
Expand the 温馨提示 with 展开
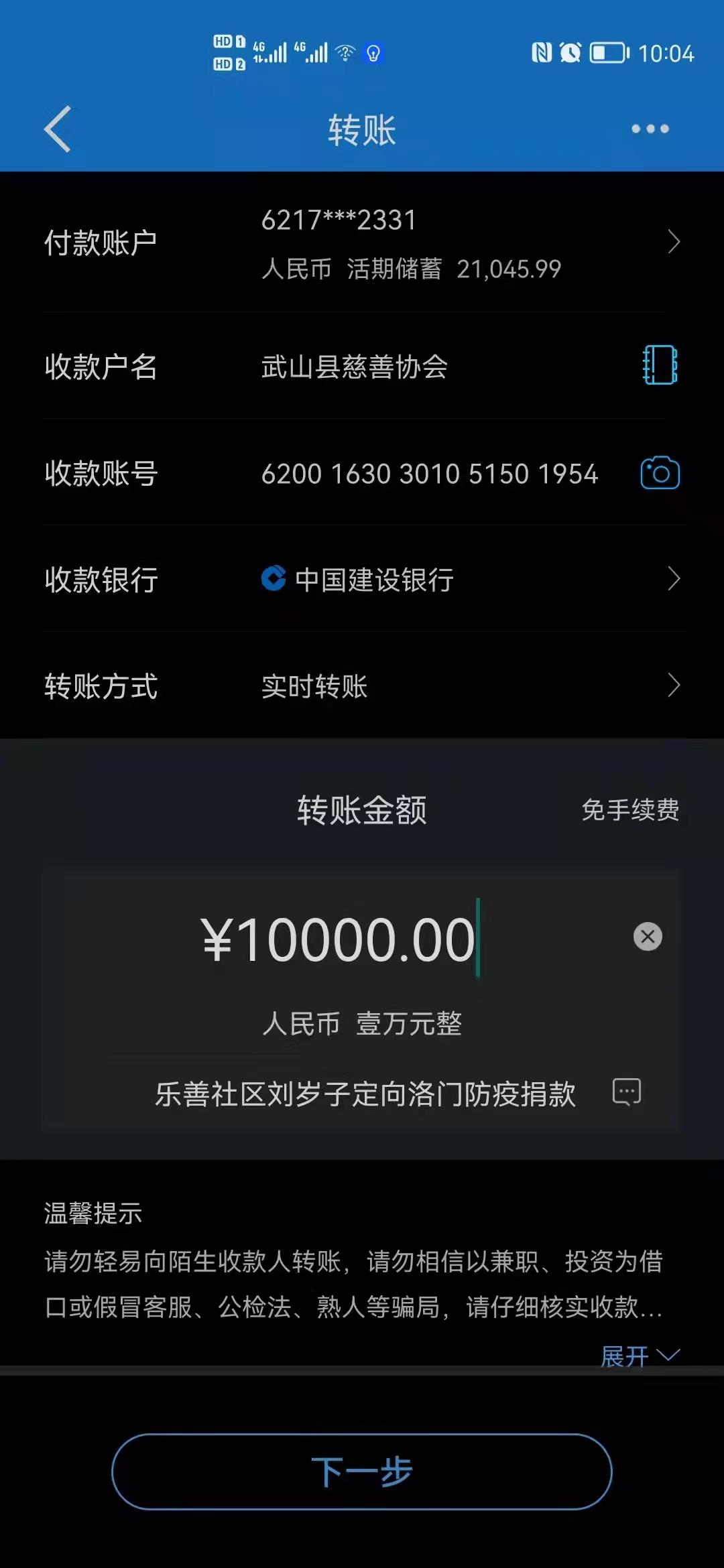pyautogui.click(x=639, y=1356)
